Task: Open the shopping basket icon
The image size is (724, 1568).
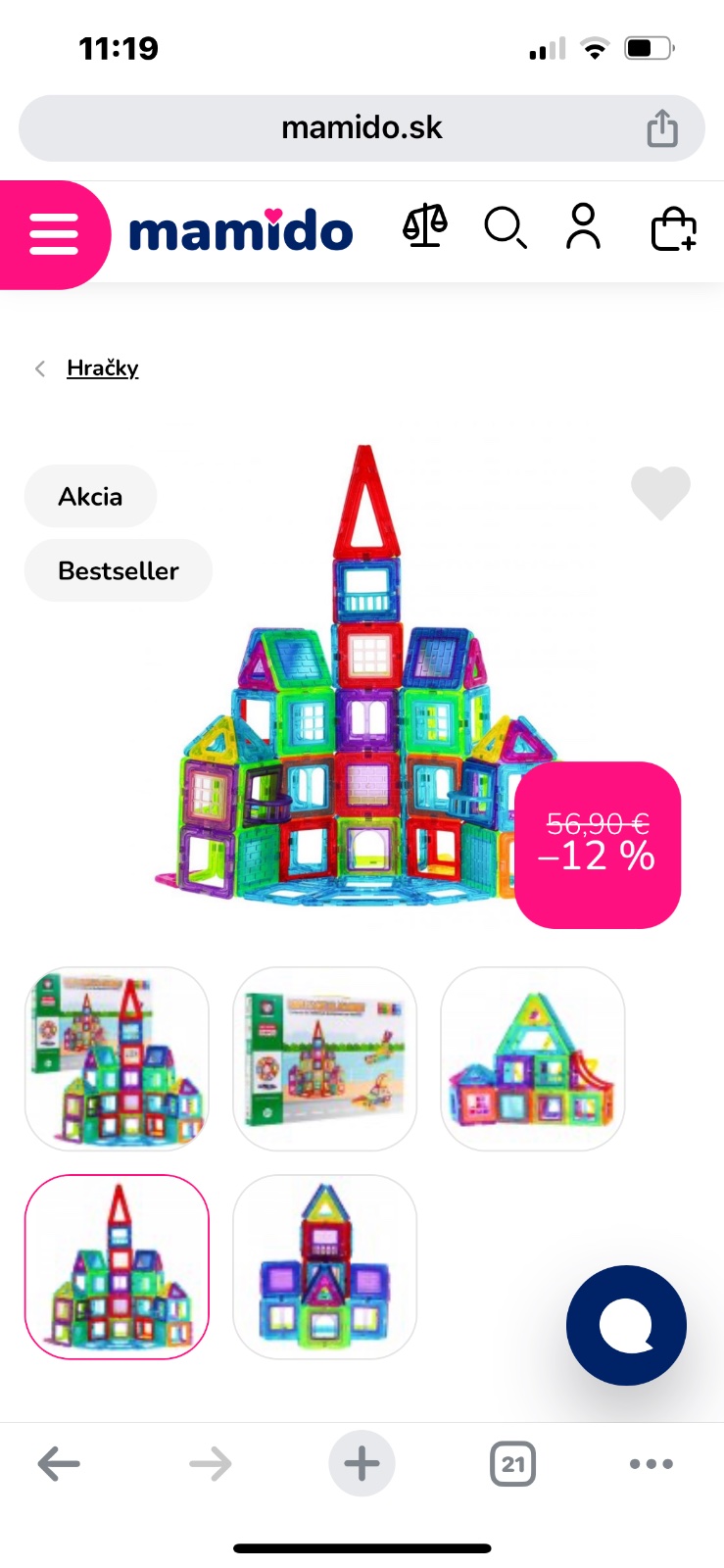Action: coord(673,228)
